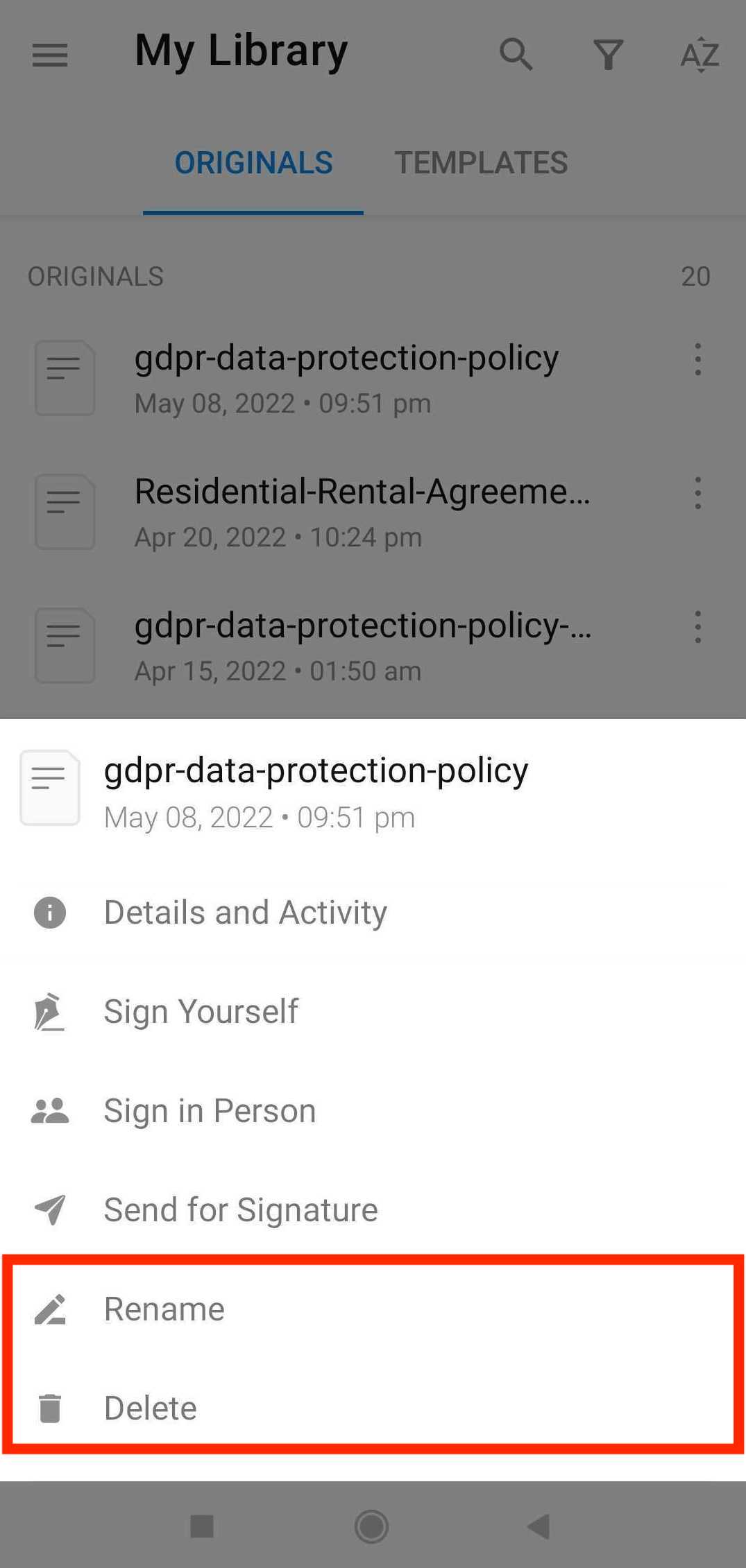Image resolution: width=746 pixels, height=1568 pixels.
Task: Delete the gdpr-data-protection-policy document
Action: tap(373, 1408)
